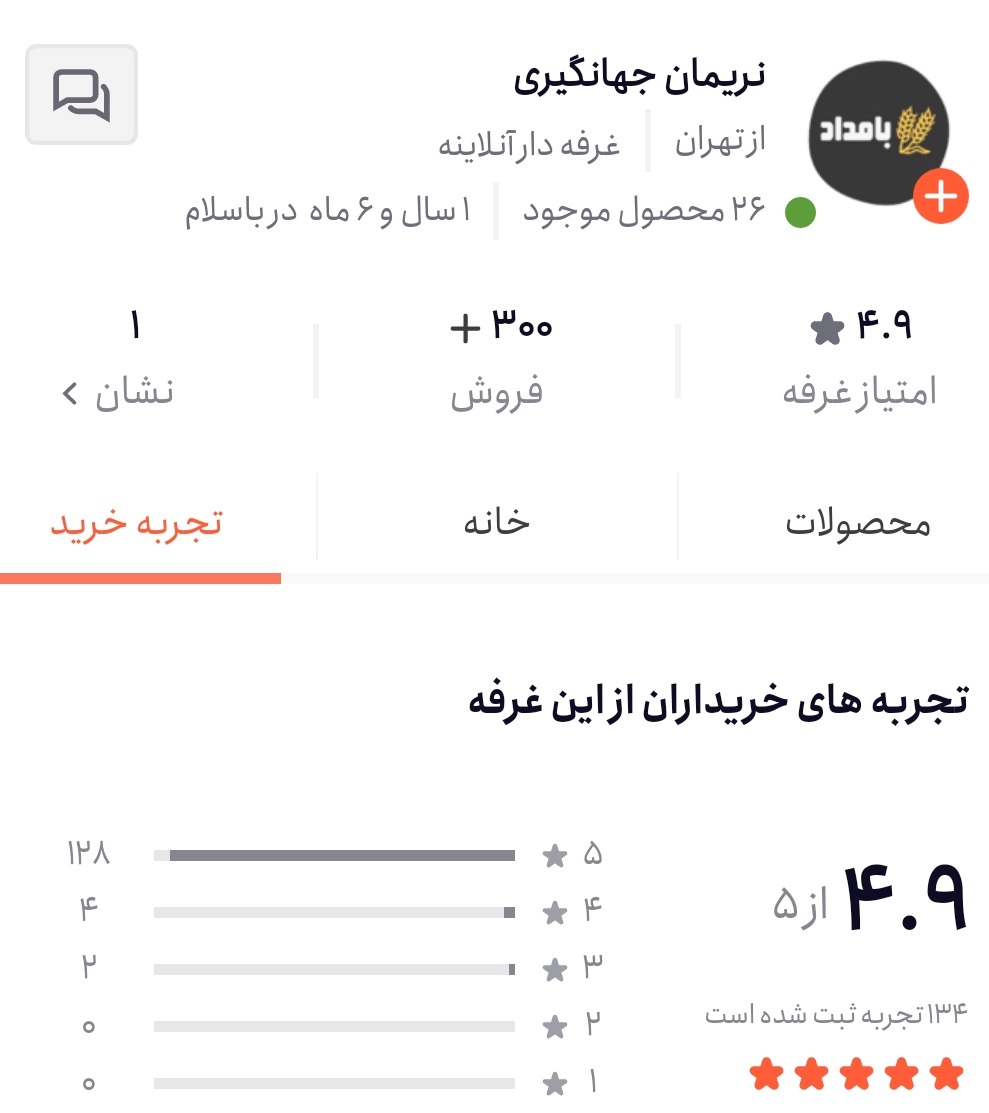
Task: Switch to the محصولات tab
Action: [x=857, y=524]
